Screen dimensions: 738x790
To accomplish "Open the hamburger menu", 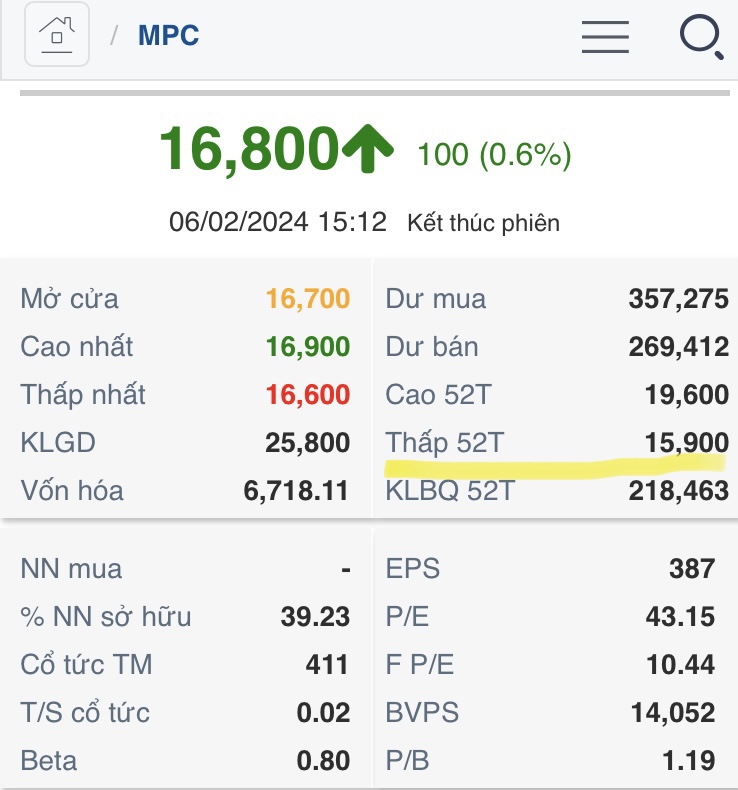I will [x=605, y=36].
